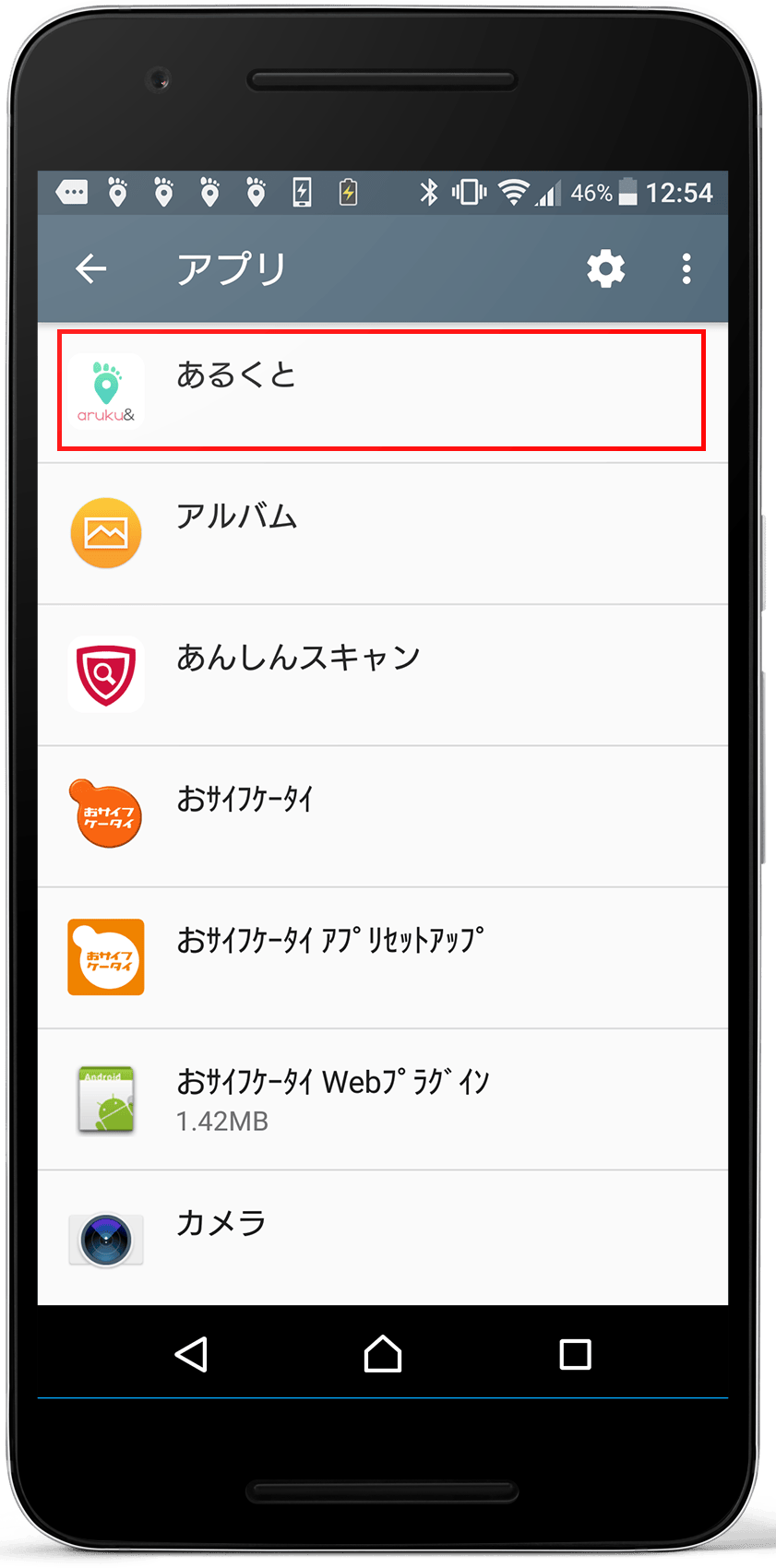
Task: Open the カメラ app info
Action: [x=381, y=1238]
